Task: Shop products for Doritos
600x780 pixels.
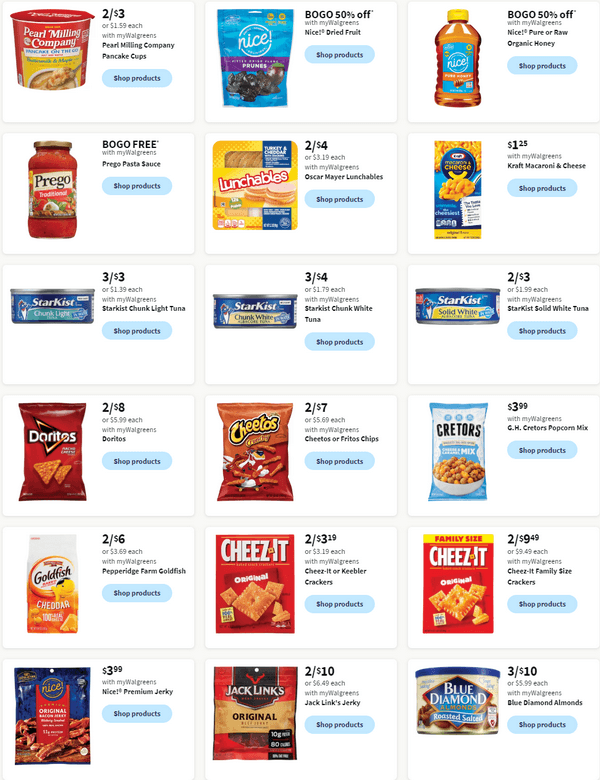Action: 136,462
